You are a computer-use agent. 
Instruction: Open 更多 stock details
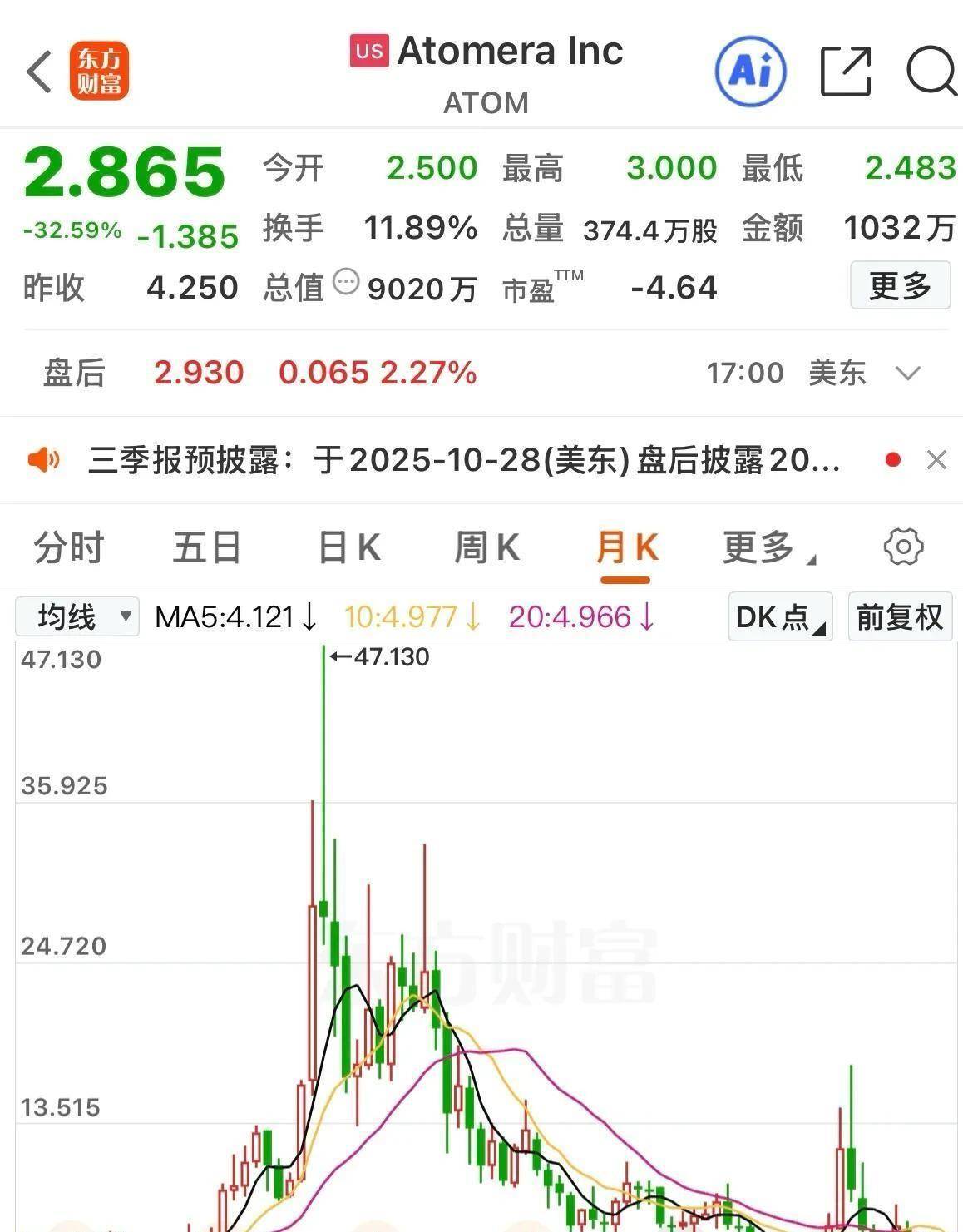click(900, 285)
